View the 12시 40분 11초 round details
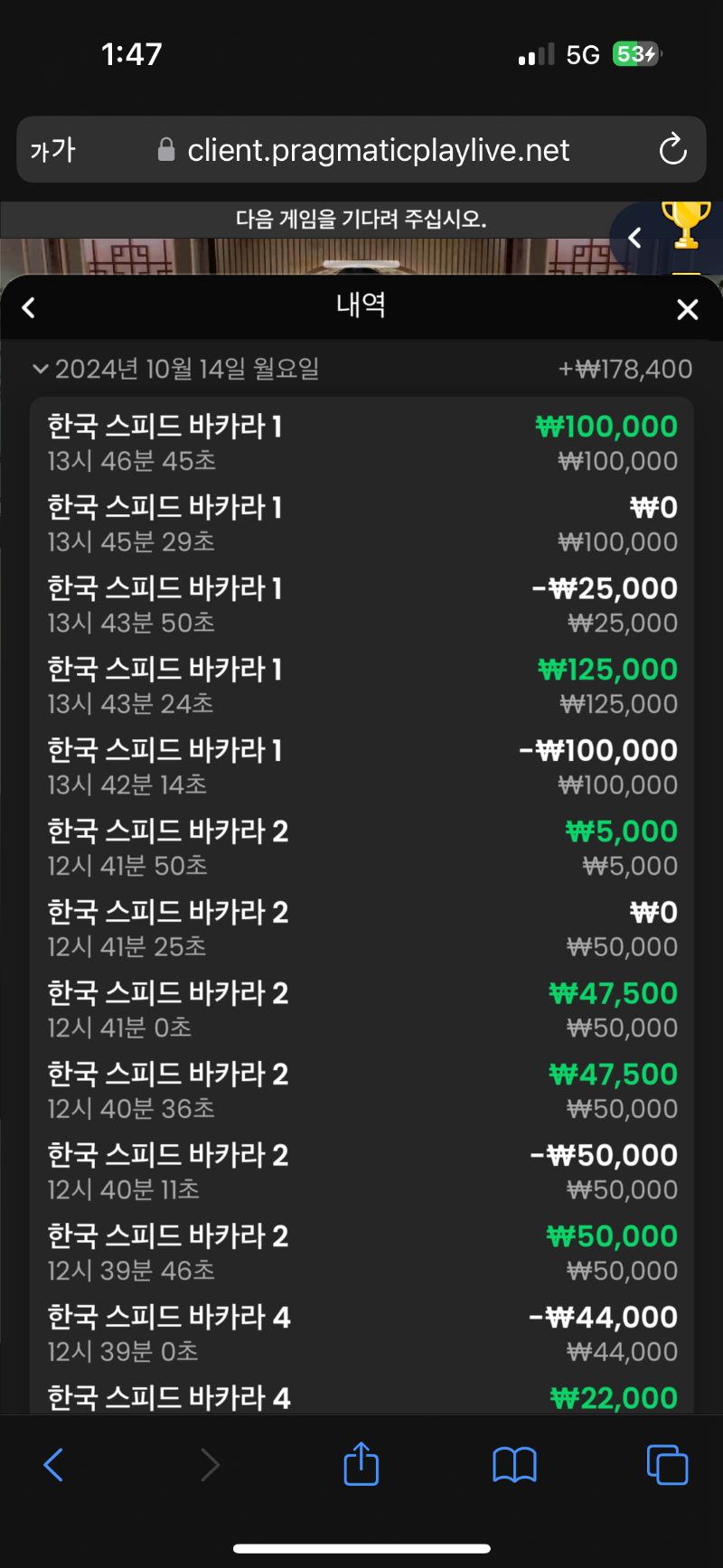 pos(361,1171)
